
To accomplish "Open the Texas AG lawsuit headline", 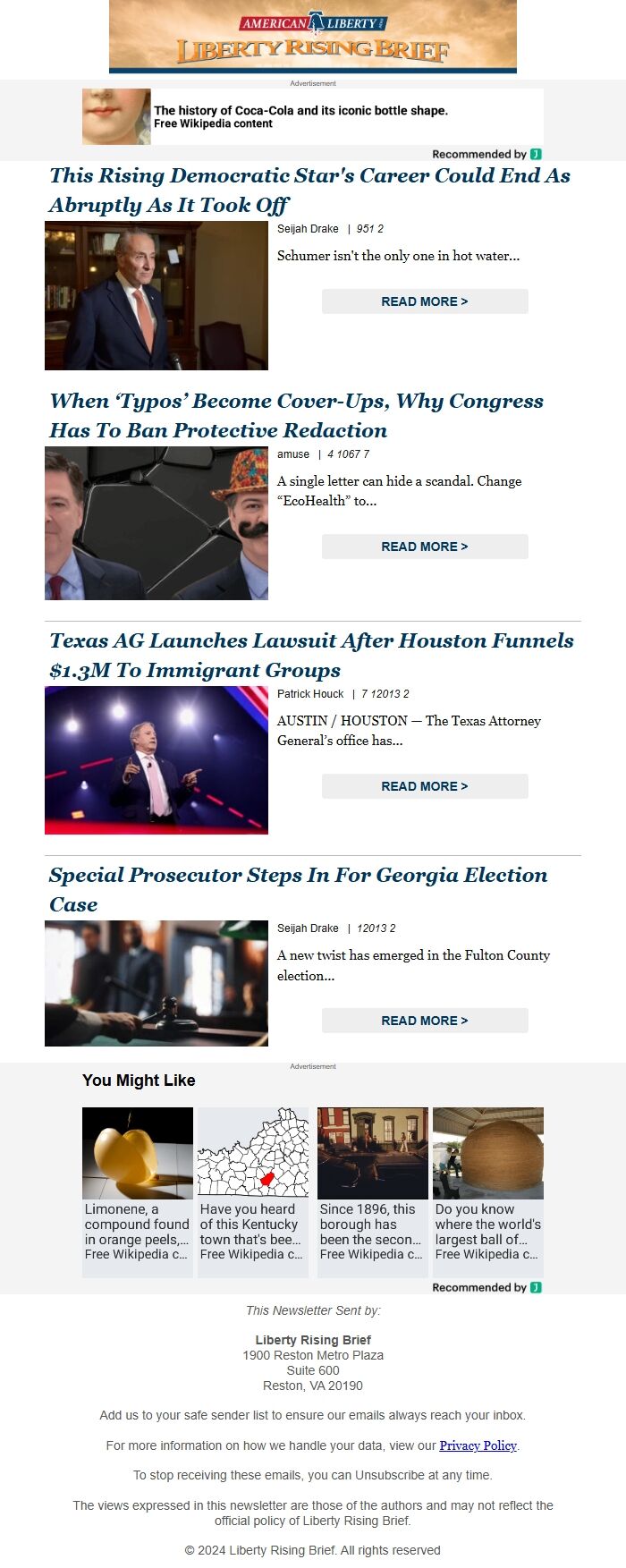I will pyautogui.click(x=311, y=655).
